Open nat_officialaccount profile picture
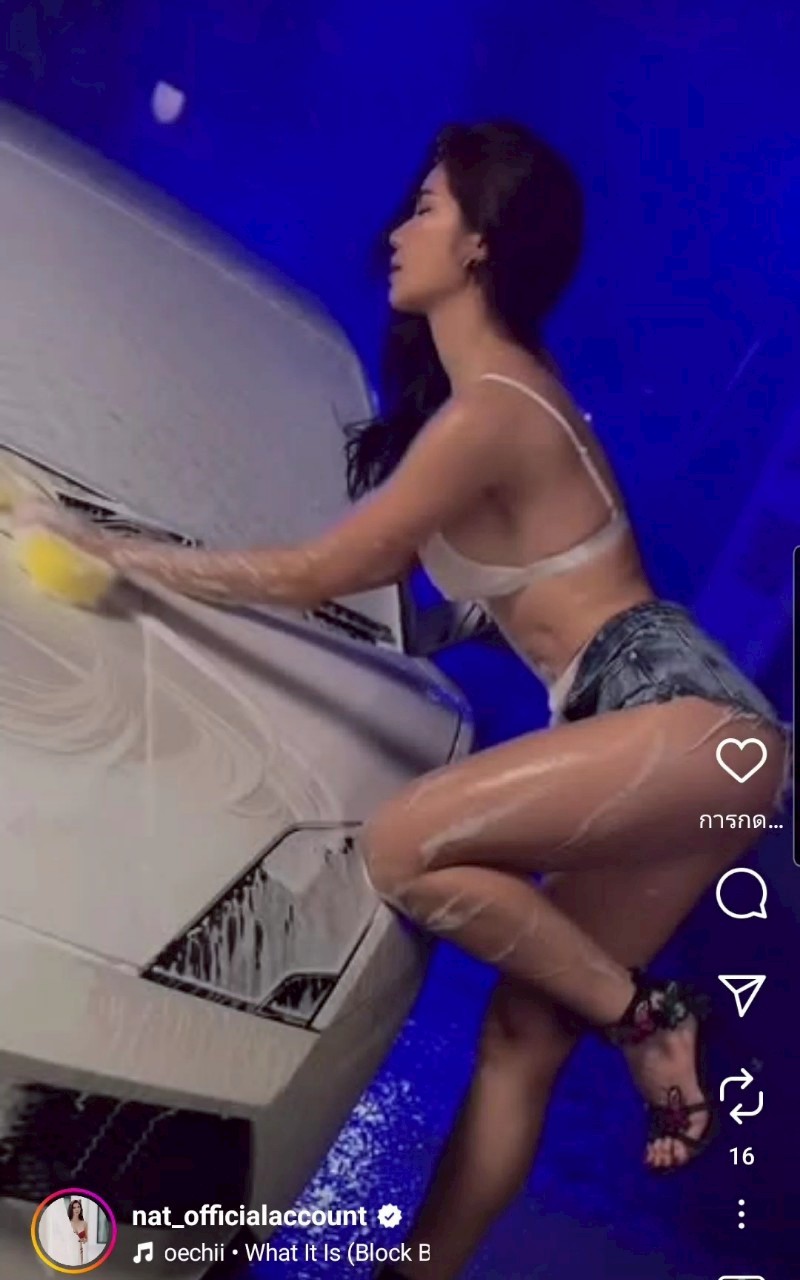This screenshot has width=800, height=1280. click(74, 1232)
